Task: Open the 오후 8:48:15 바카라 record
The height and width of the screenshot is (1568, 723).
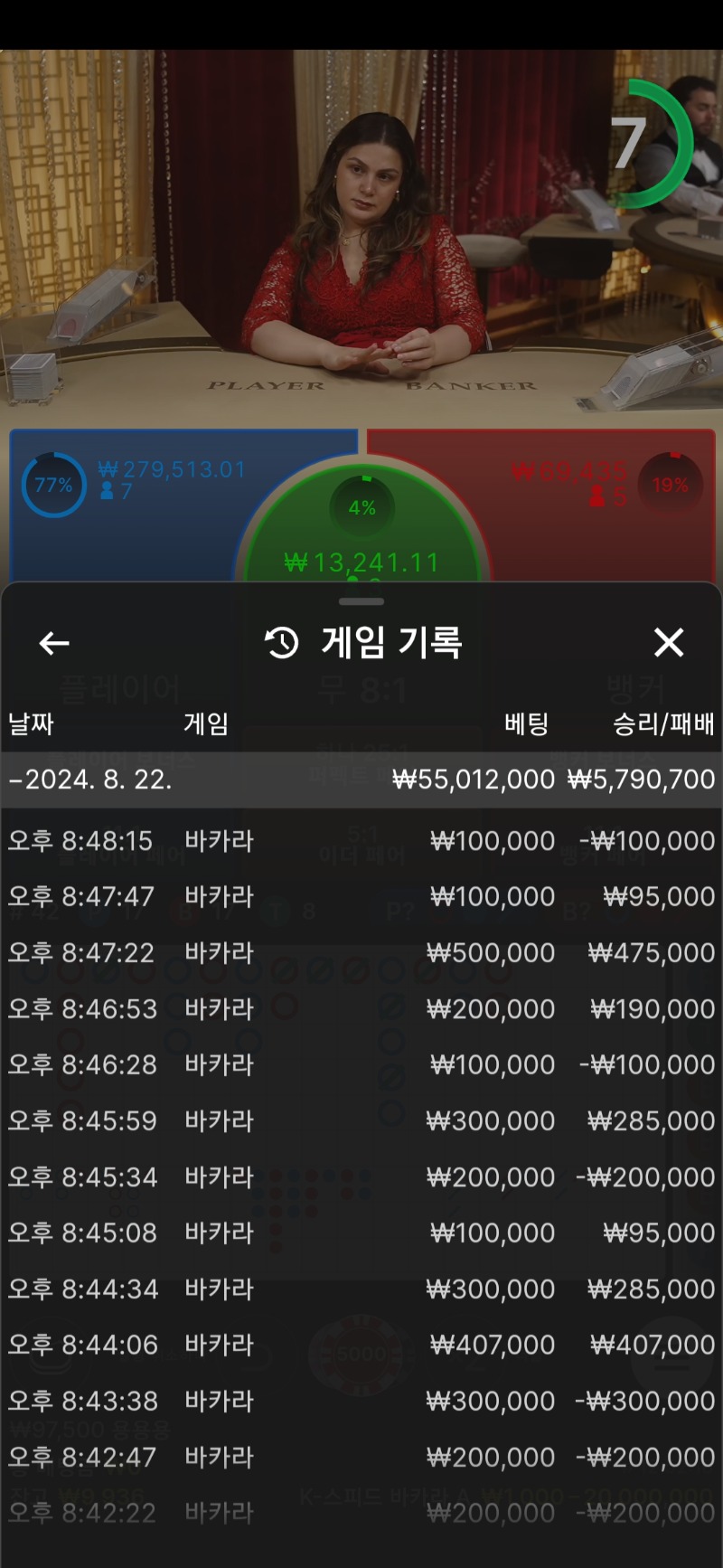Action: click(x=361, y=841)
